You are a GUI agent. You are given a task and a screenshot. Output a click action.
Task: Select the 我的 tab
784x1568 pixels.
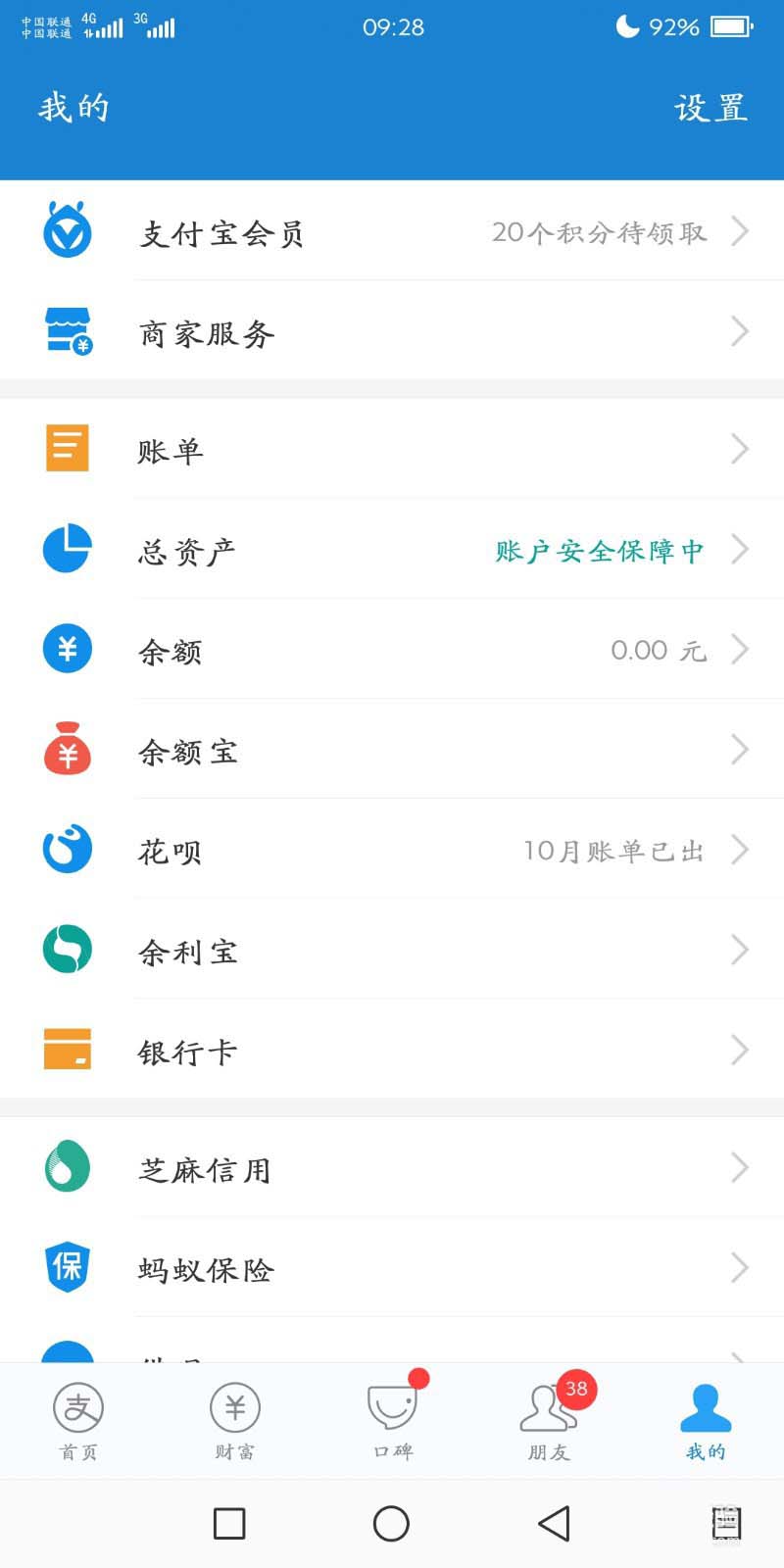pos(706,1421)
